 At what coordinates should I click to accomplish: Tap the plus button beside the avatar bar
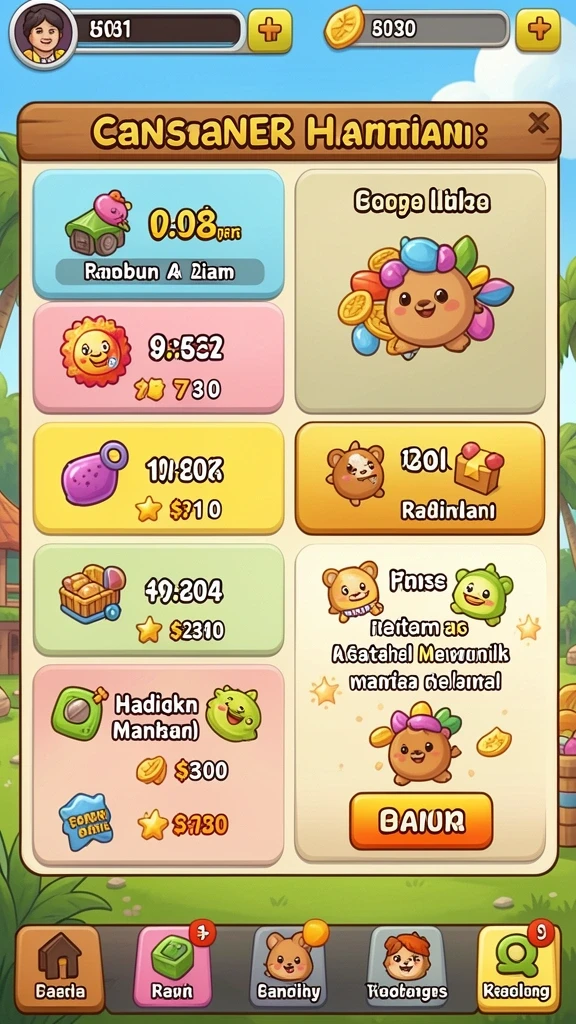(270, 31)
